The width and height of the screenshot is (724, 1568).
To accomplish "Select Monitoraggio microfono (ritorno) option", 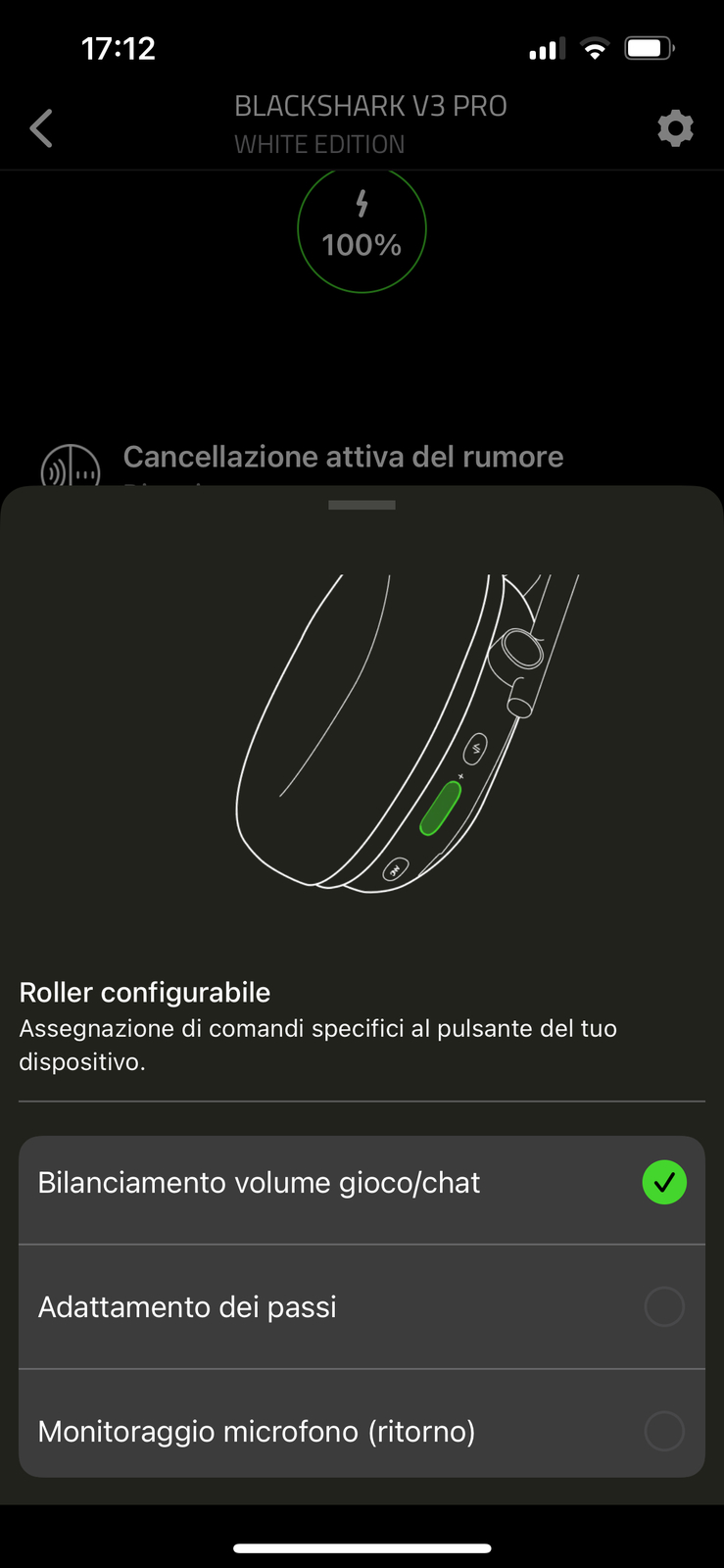I will tap(361, 1431).
